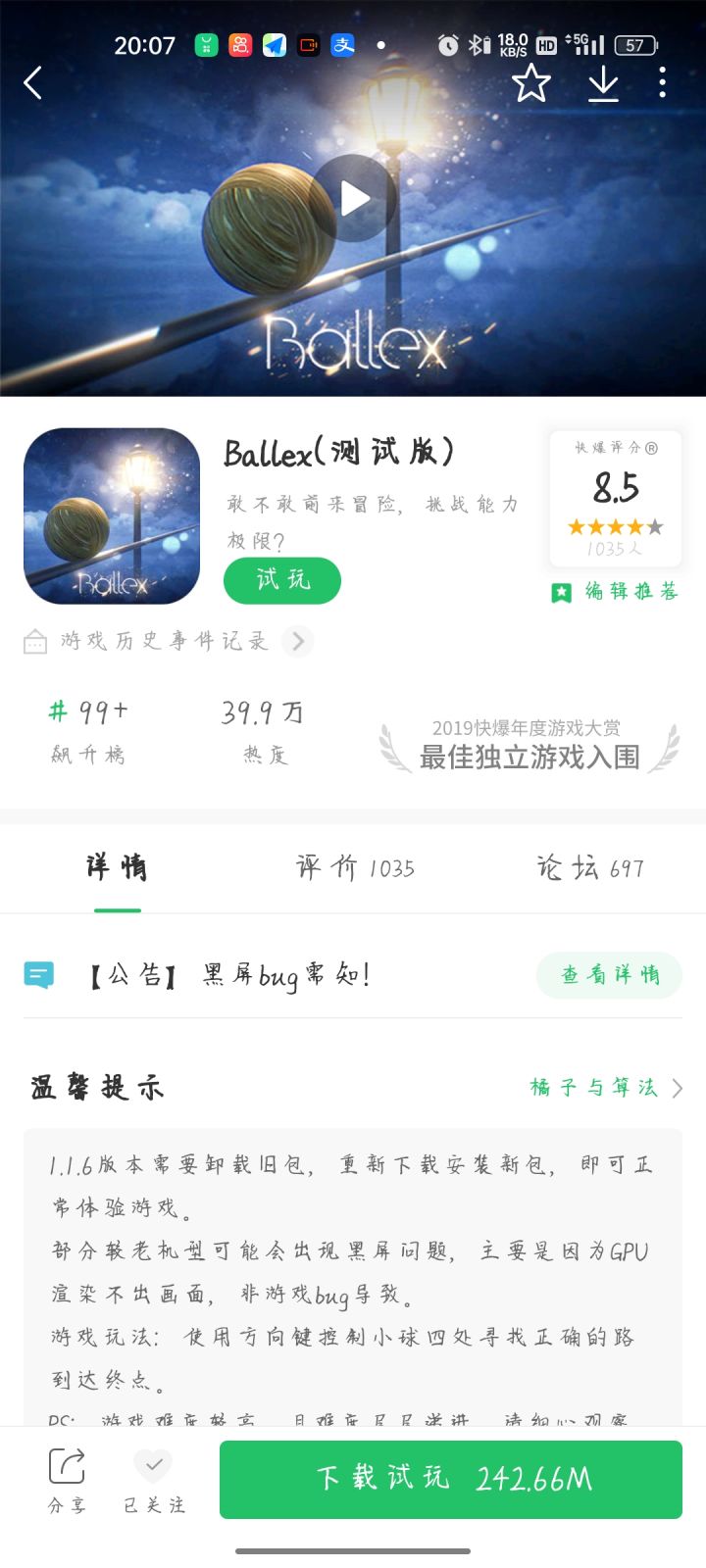
Task: Open the 8.5 快爆评分 rating card
Action: (615, 498)
